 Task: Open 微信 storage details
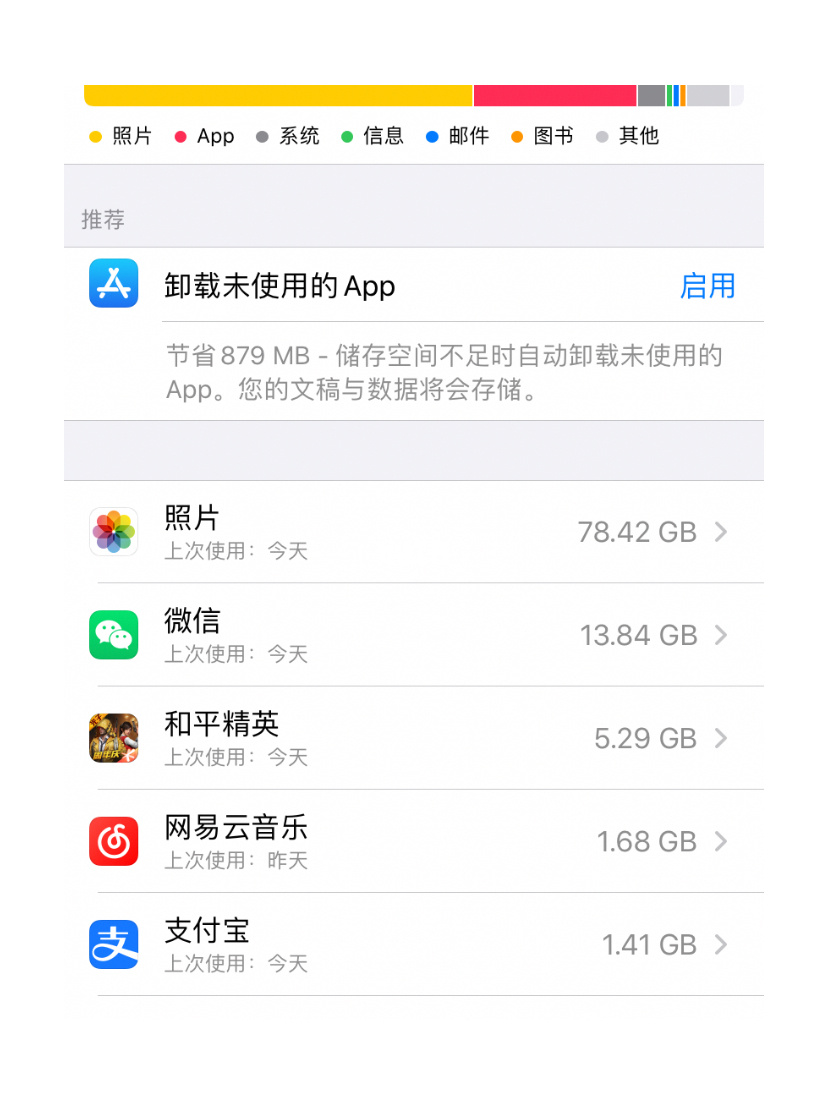click(x=414, y=635)
